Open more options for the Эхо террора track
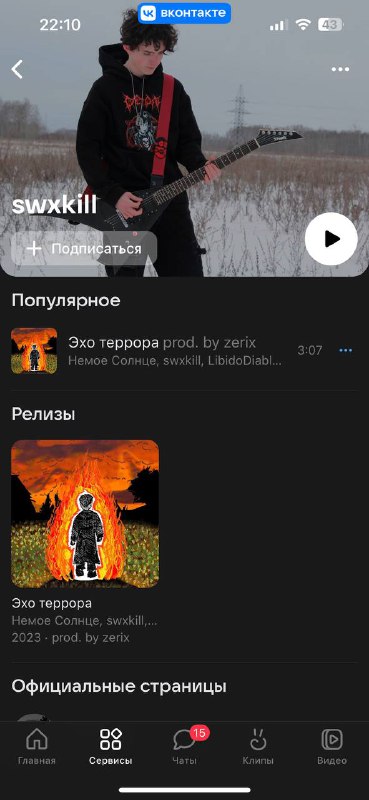The image size is (369, 800). [x=346, y=351]
